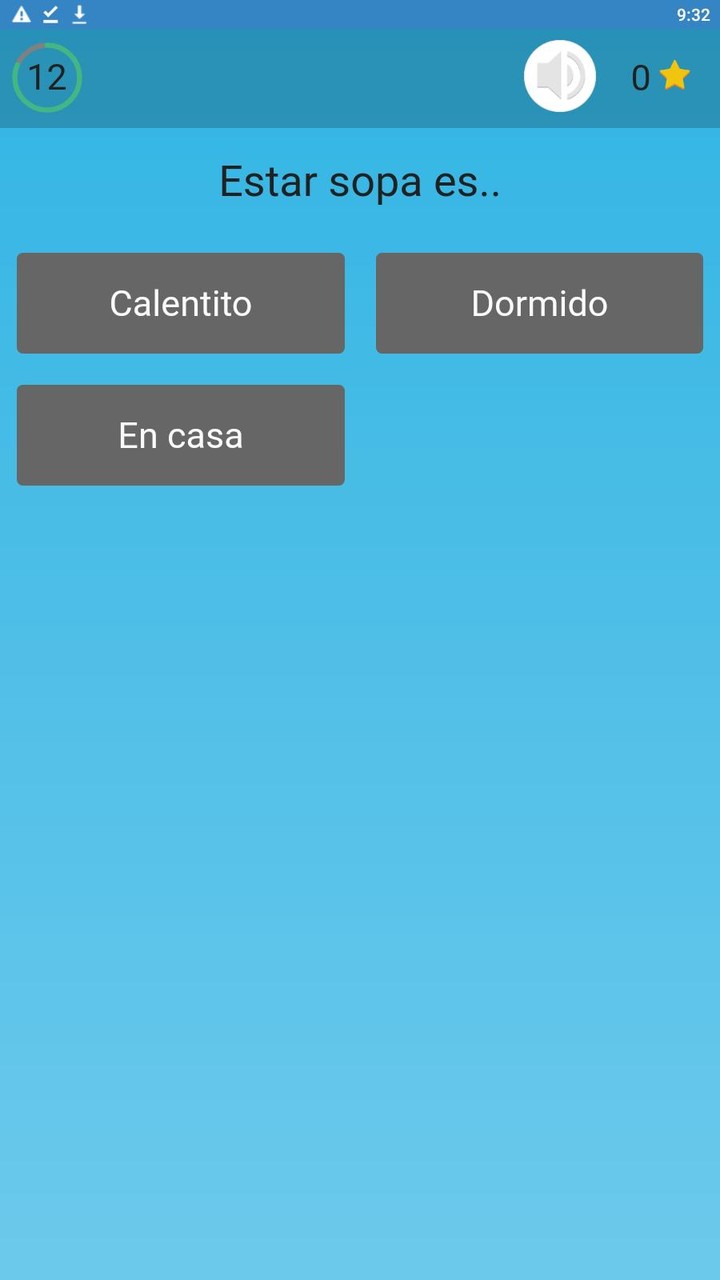Tap the circular countdown timer showing 12
The height and width of the screenshot is (1280, 720).
click(x=46, y=77)
